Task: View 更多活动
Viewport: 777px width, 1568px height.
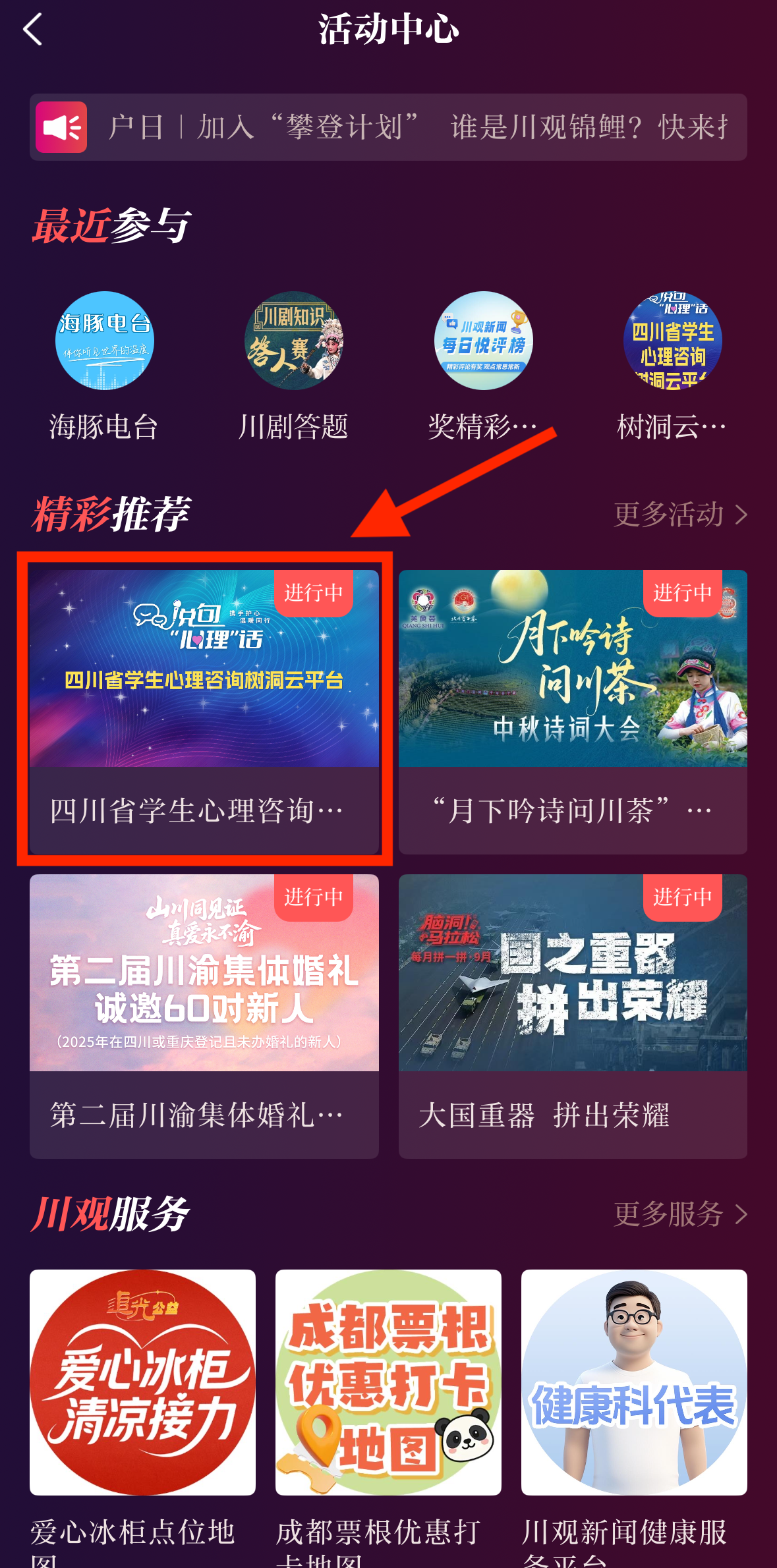Action: (x=679, y=515)
